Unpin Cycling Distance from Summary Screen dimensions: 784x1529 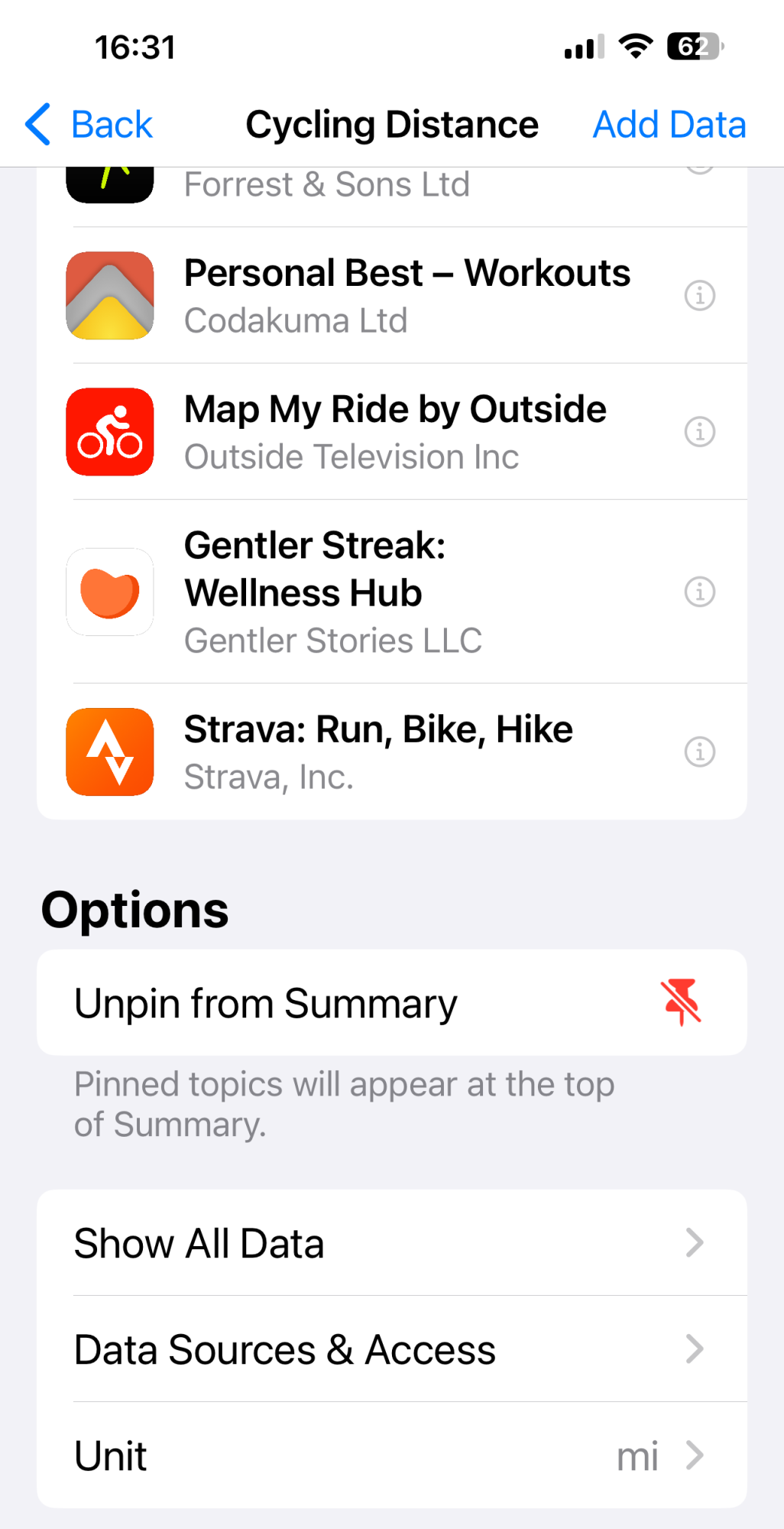[391, 1003]
